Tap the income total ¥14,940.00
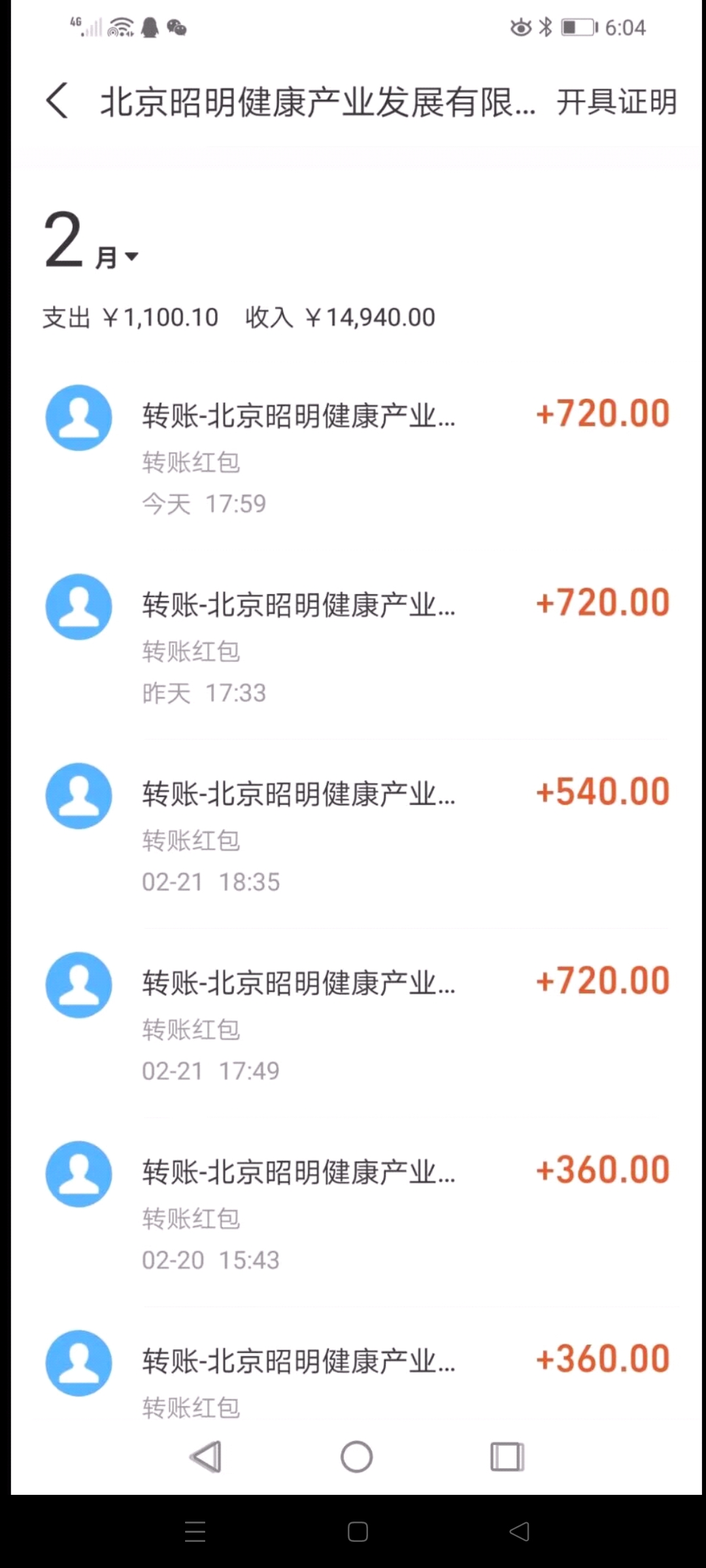 [369, 317]
